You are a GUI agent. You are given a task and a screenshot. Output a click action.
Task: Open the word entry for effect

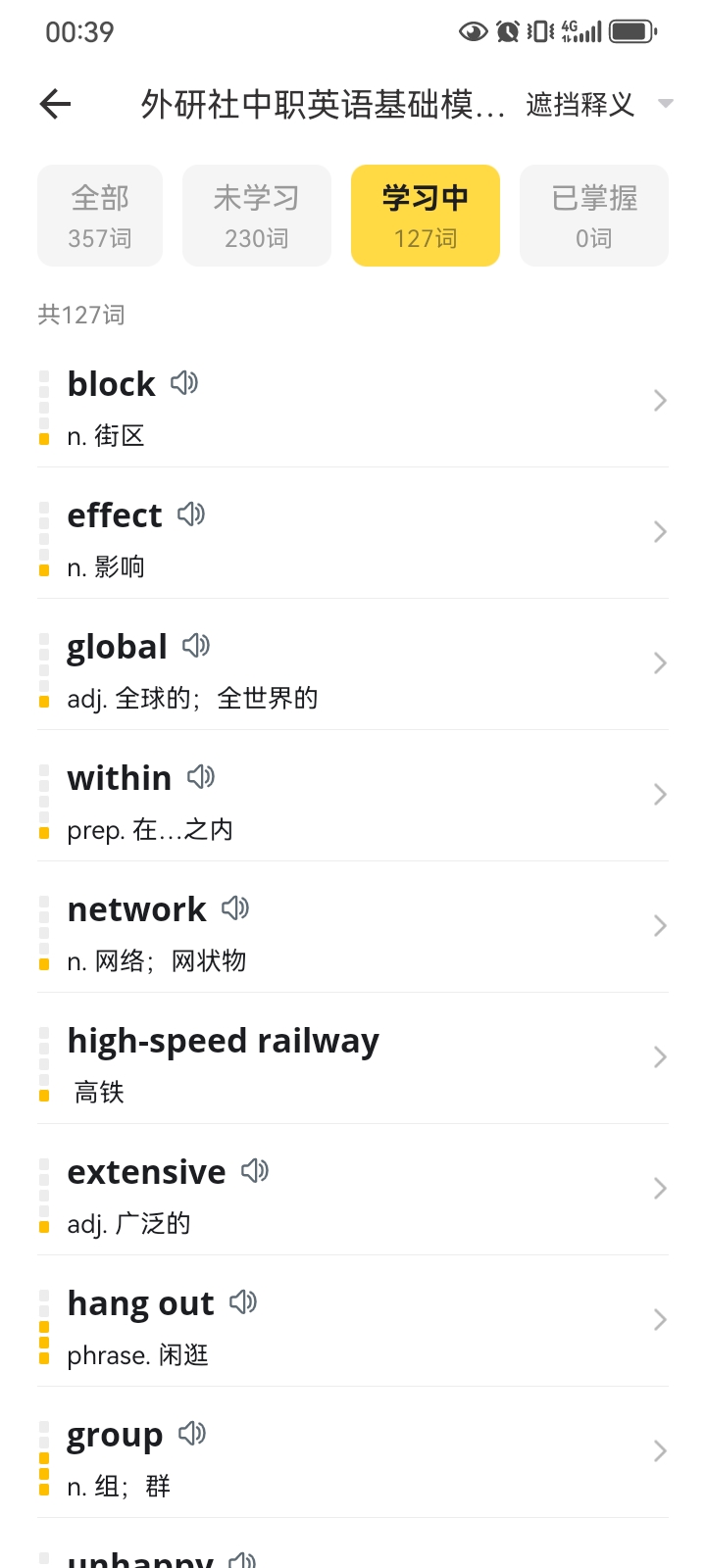[x=353, y=533]
